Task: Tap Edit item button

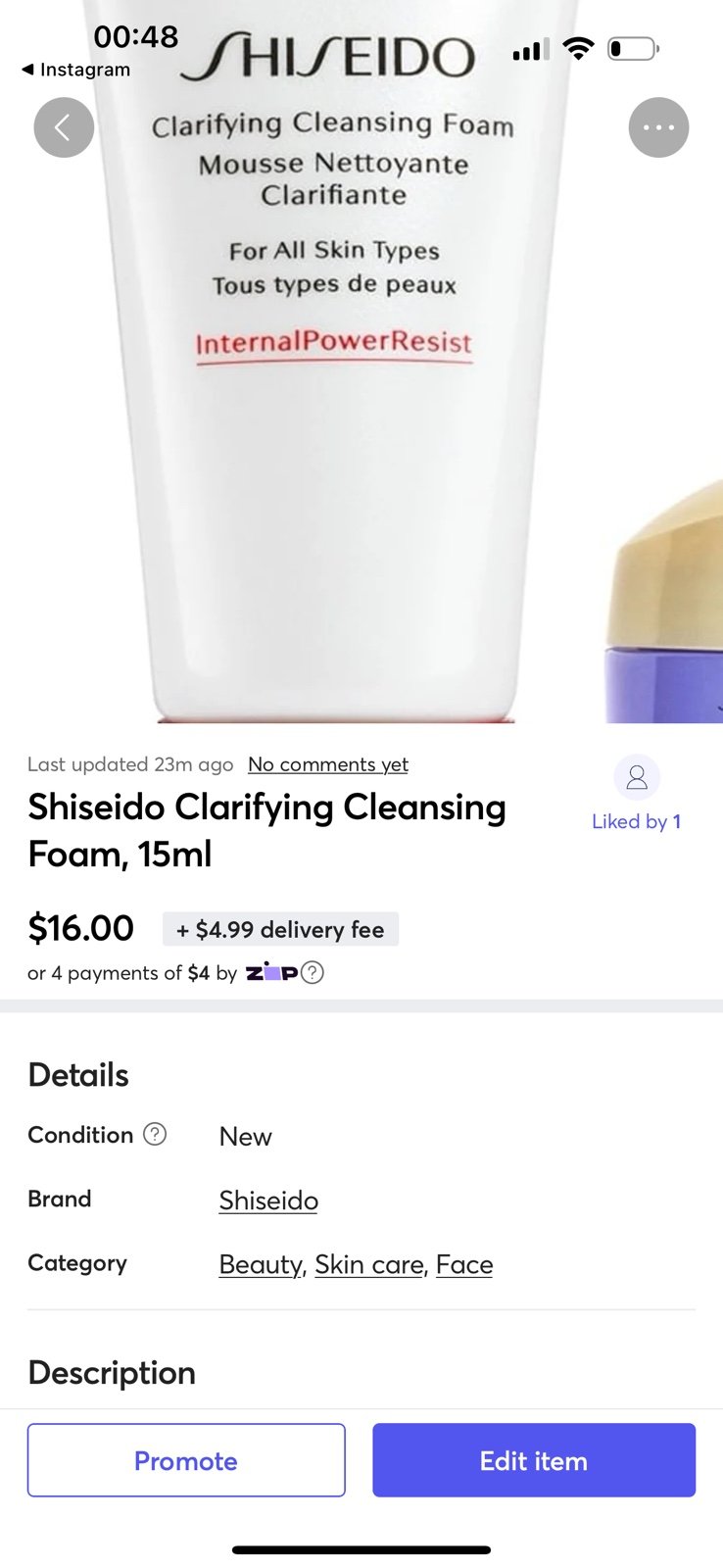Action: [534, 1460]
